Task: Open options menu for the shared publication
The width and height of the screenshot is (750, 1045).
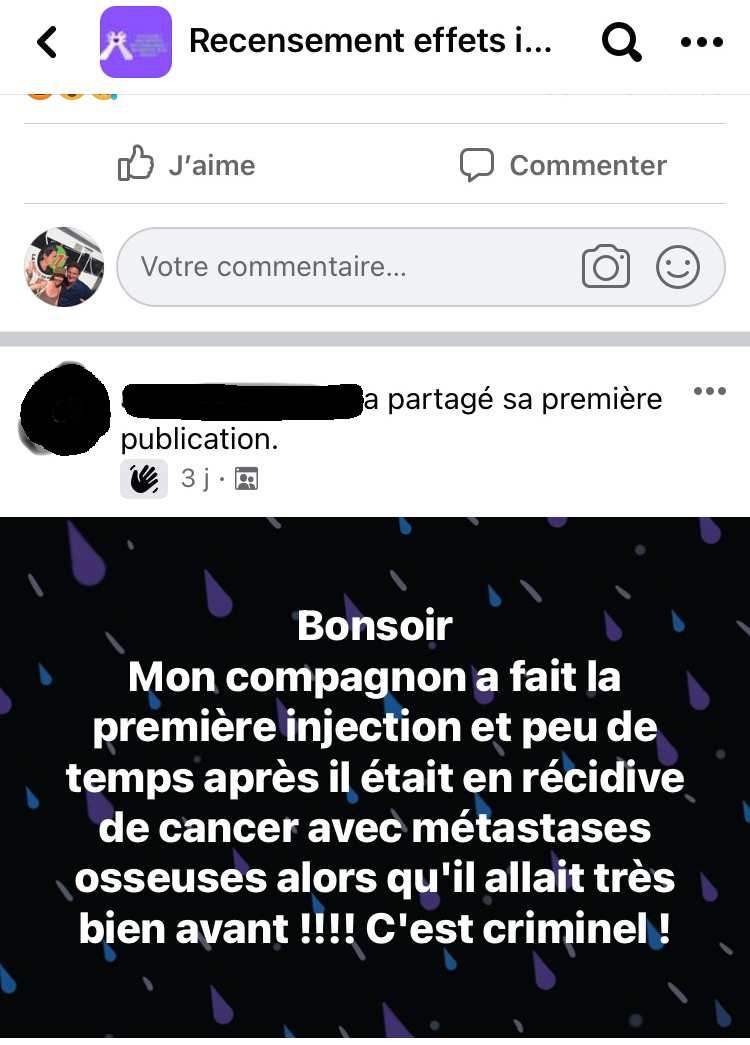Action: coord(709,391)
